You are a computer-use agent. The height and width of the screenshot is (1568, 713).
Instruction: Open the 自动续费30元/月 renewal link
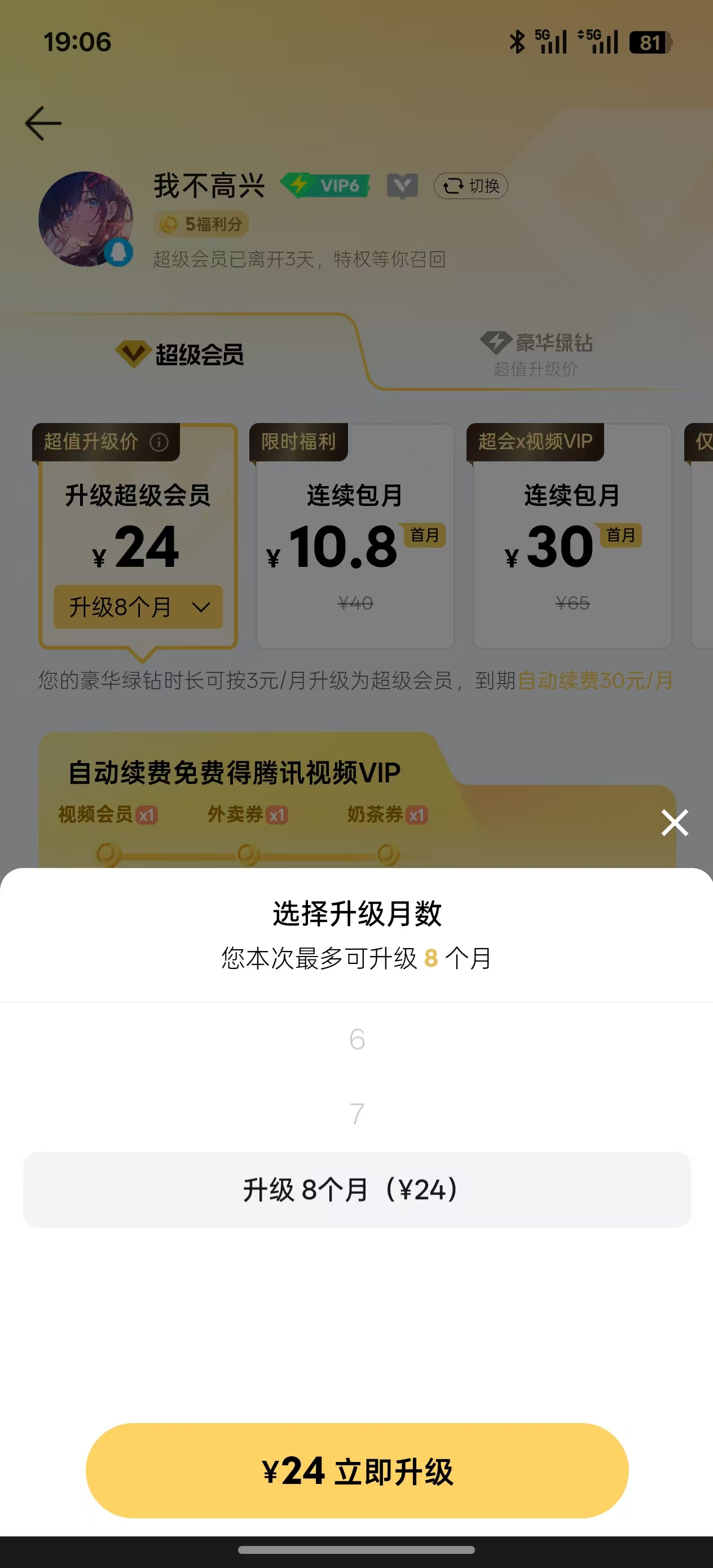click(x=593, y=681)
